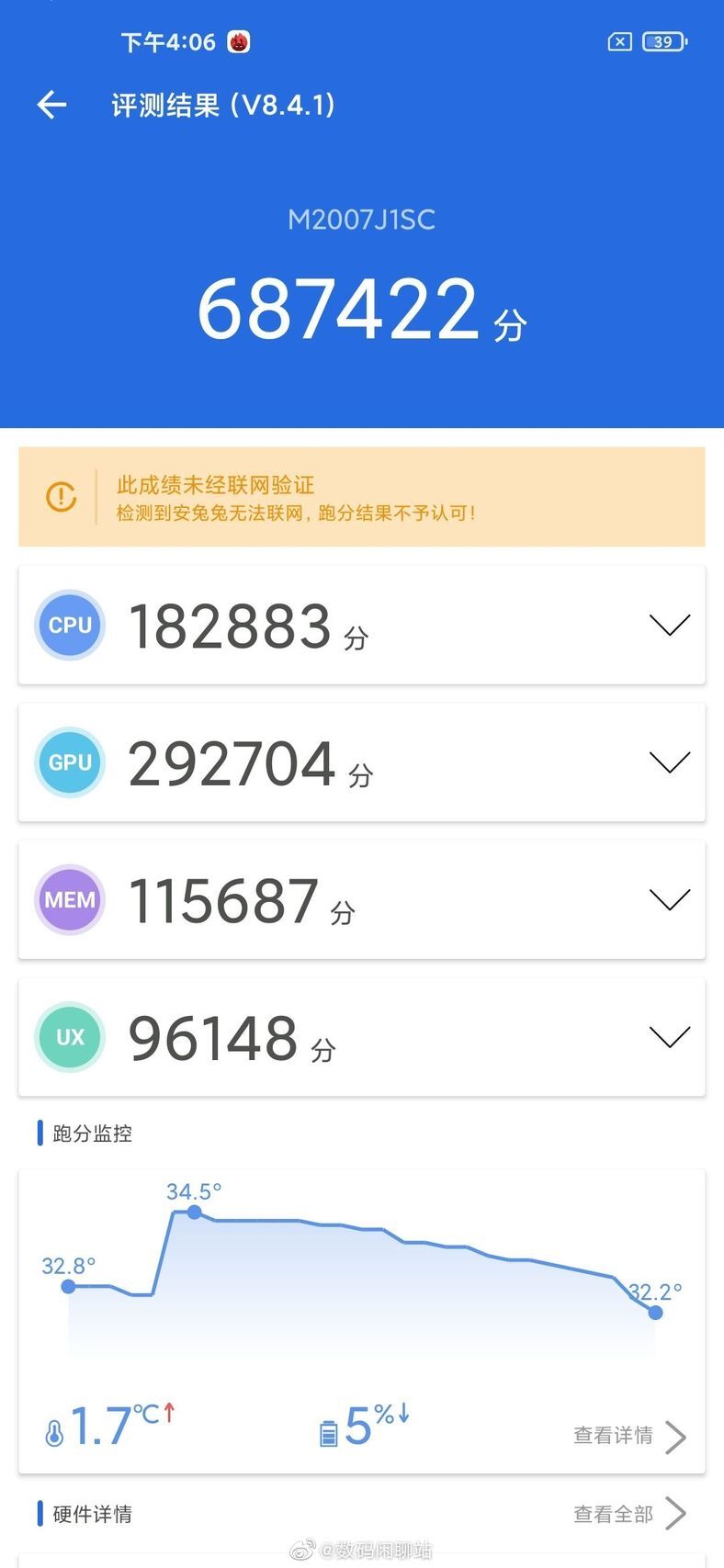The image size is (724, 1568).
Task: Select the CPU score circle icon
Action: (70, 626)
